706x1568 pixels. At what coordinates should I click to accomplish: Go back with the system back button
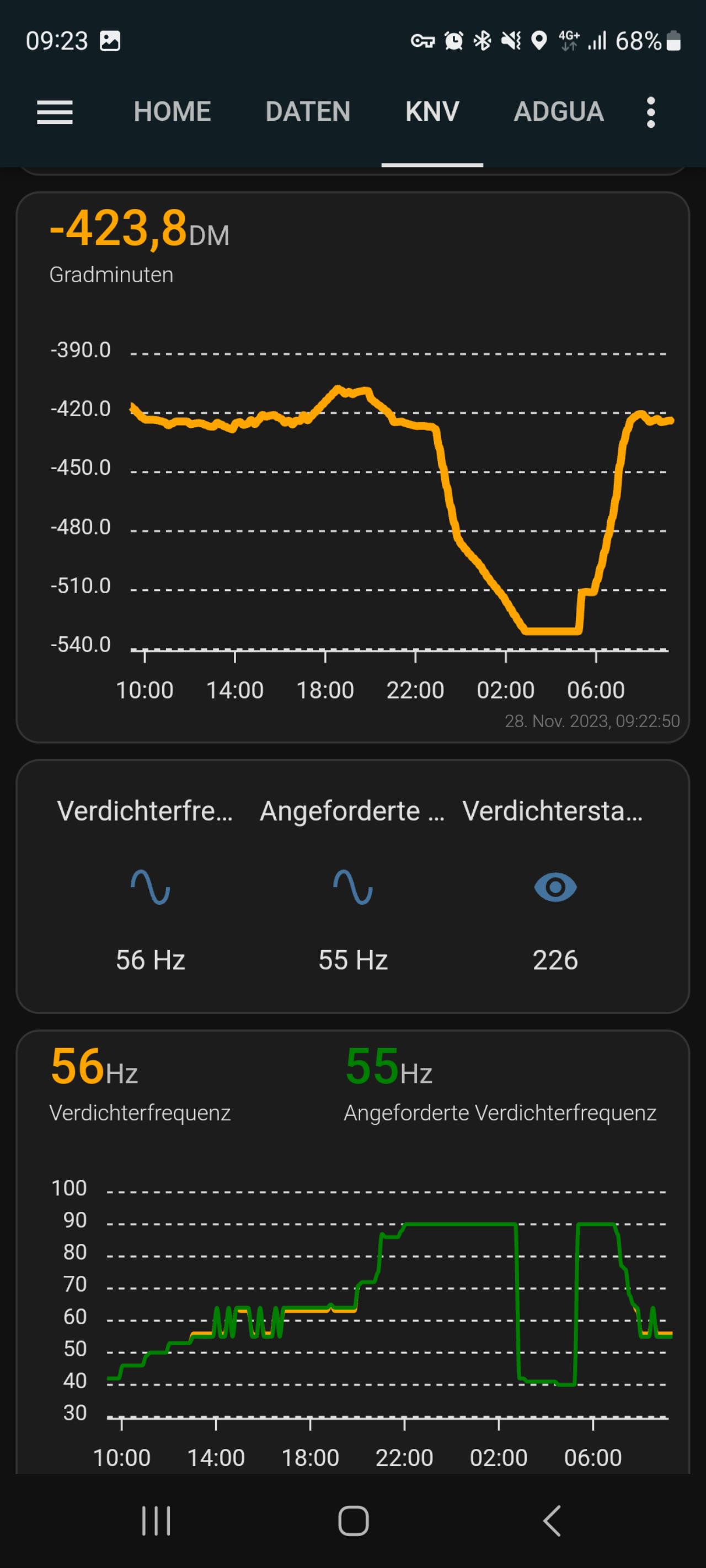(x=552, y=1521)
